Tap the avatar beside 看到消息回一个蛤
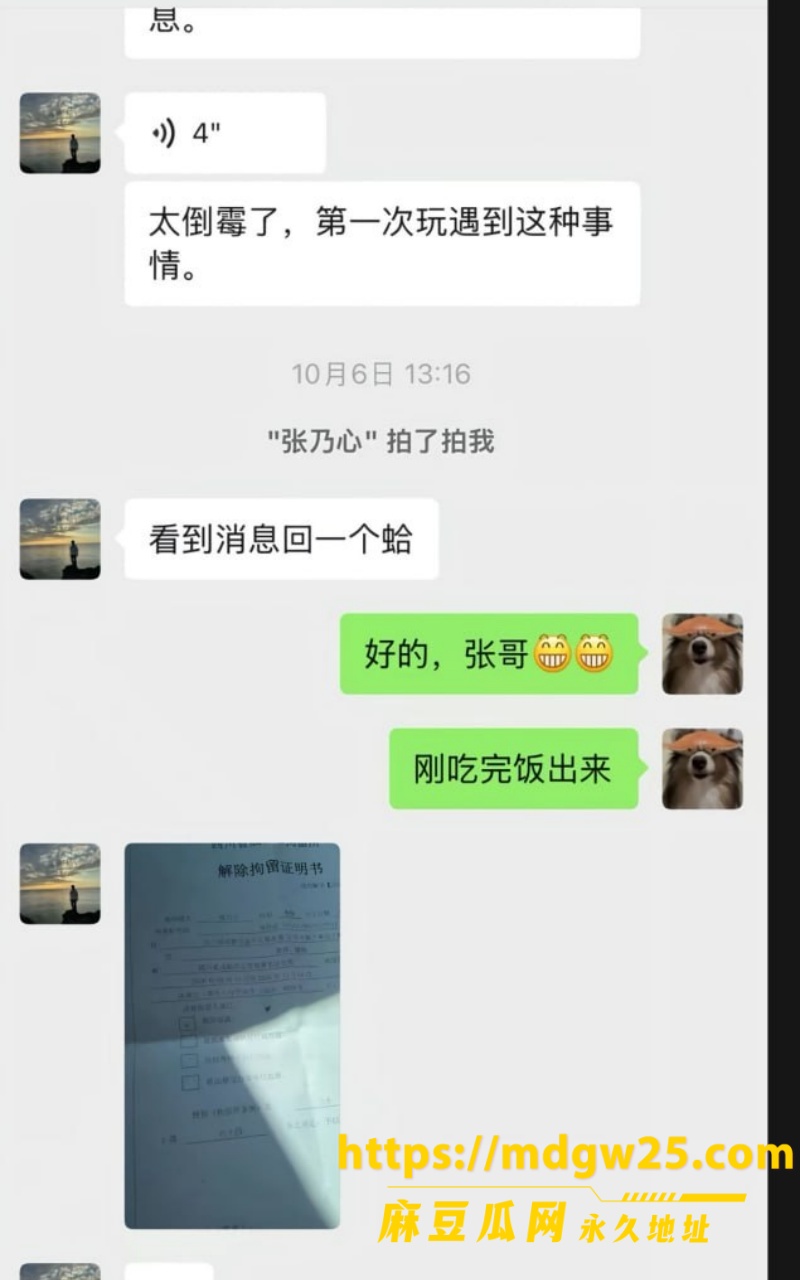Image resolution: width=800 pixels, height=1280 pixels. click(x=60, y=539)
